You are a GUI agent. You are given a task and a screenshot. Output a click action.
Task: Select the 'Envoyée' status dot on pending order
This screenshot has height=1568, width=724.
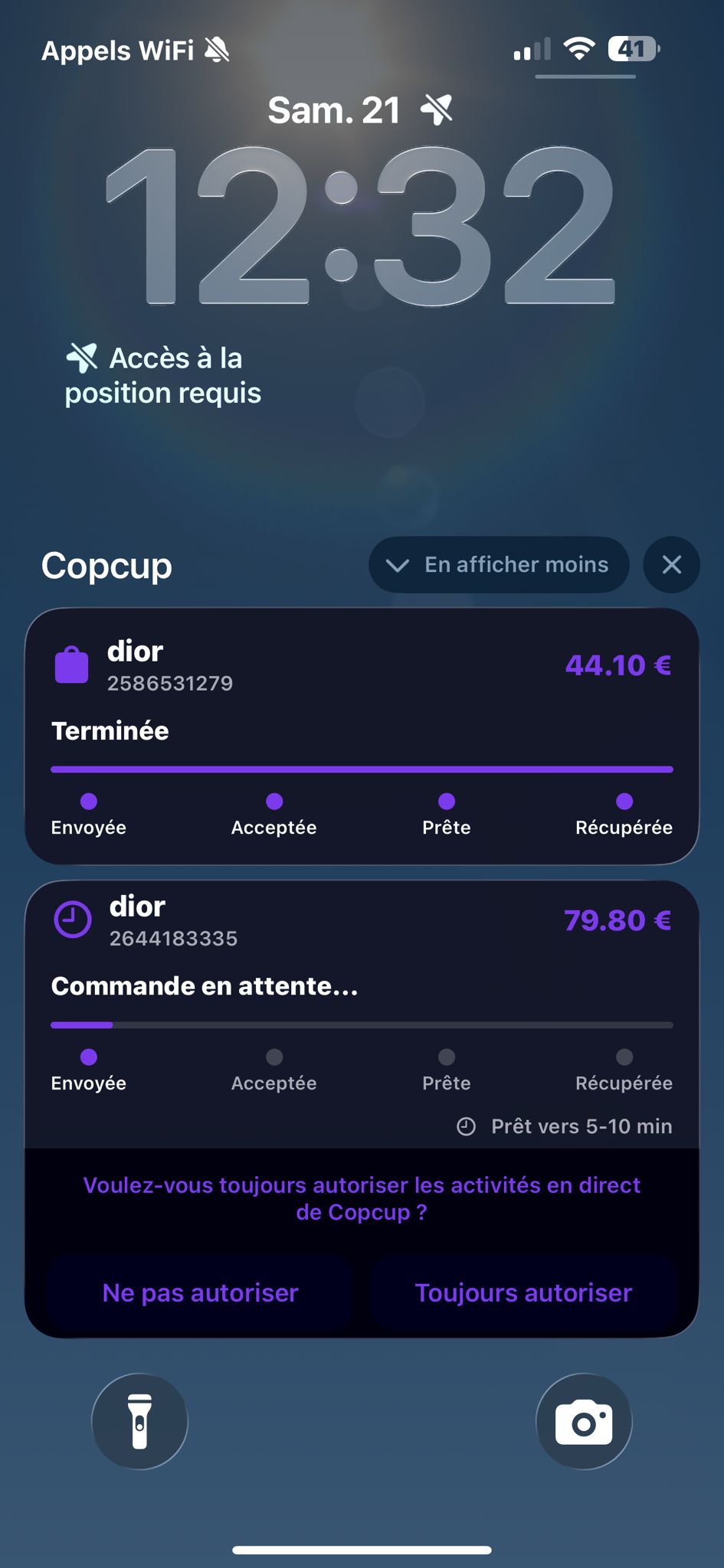point(89,1057)
